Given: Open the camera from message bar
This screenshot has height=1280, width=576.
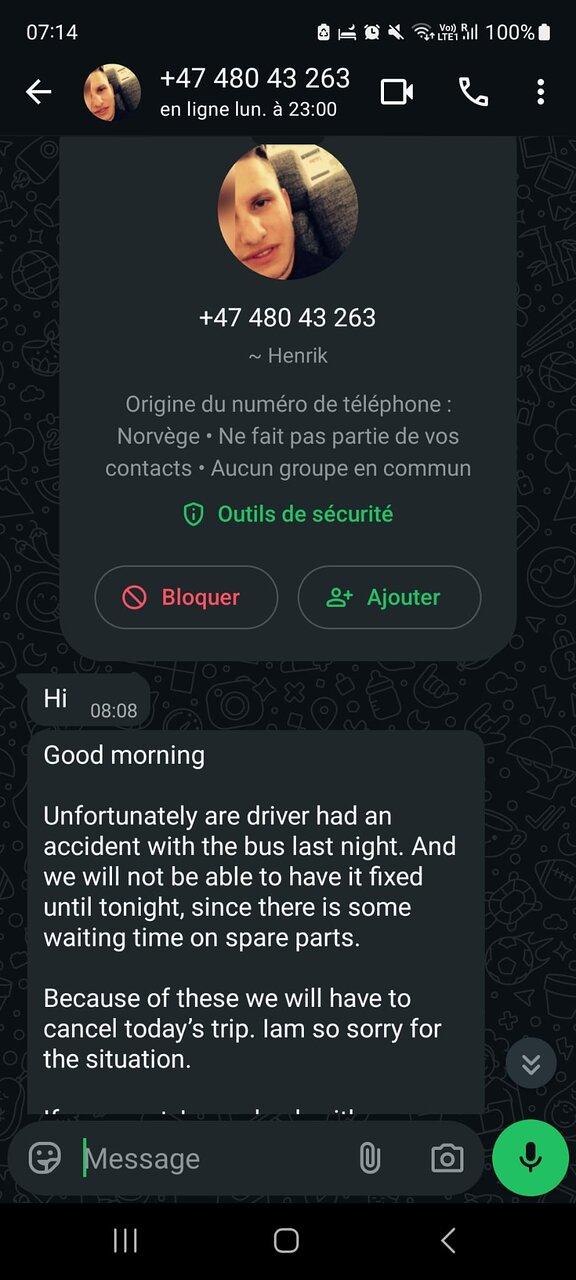Looking at the screenshot, I should [447, 1158].
